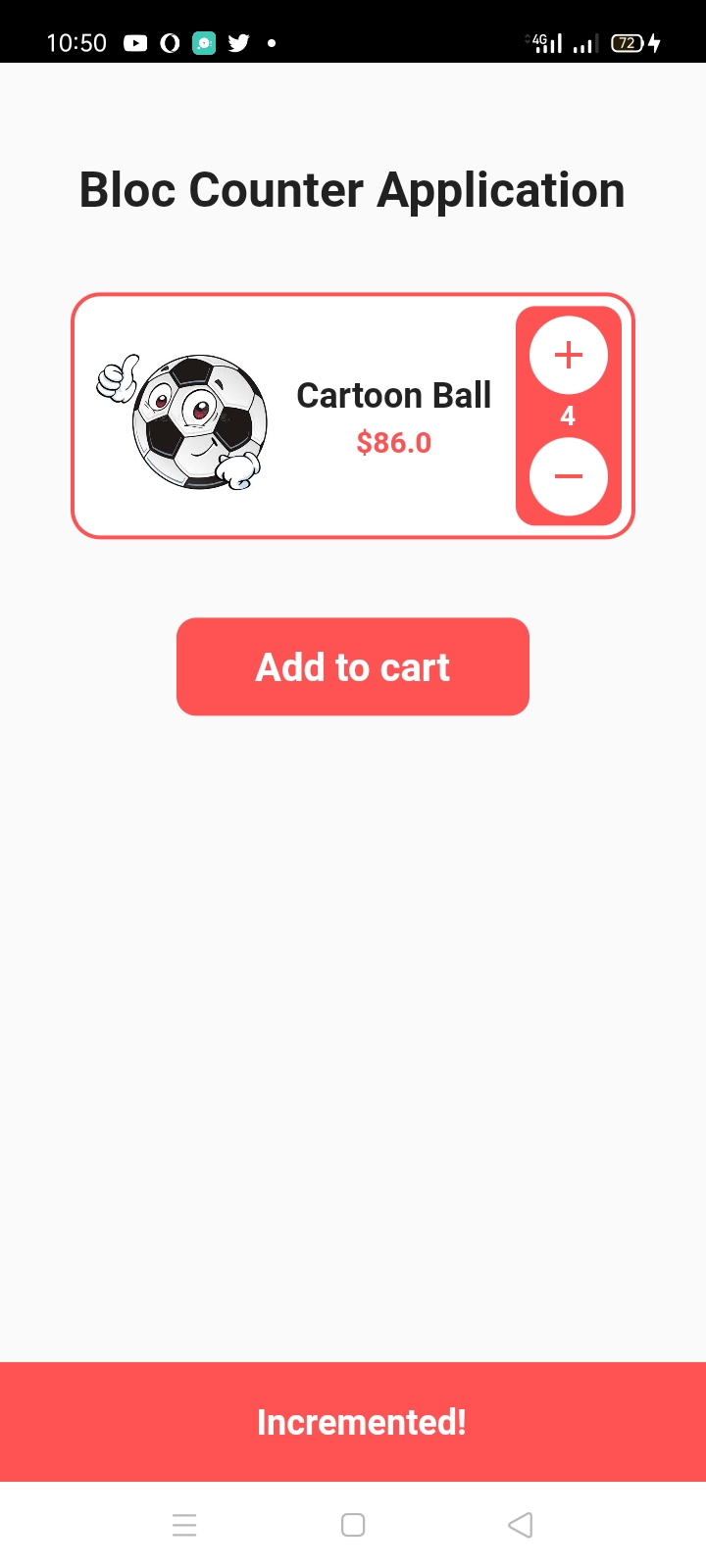Tap the Opera browser status icon
Viewport: 706px width, 1568px height.
[169, 43]
